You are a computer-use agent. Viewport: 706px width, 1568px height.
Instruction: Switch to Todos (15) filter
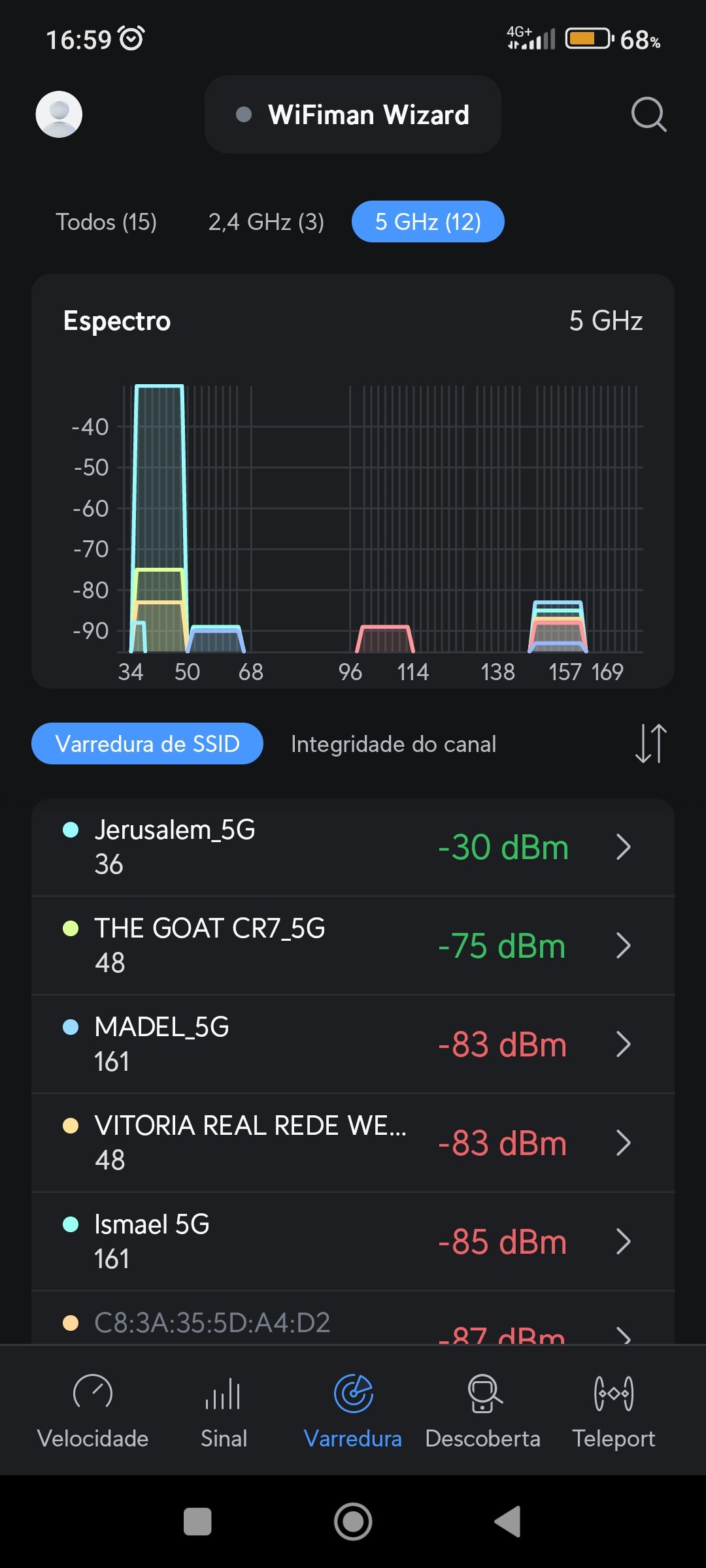[x=106, y=222]
